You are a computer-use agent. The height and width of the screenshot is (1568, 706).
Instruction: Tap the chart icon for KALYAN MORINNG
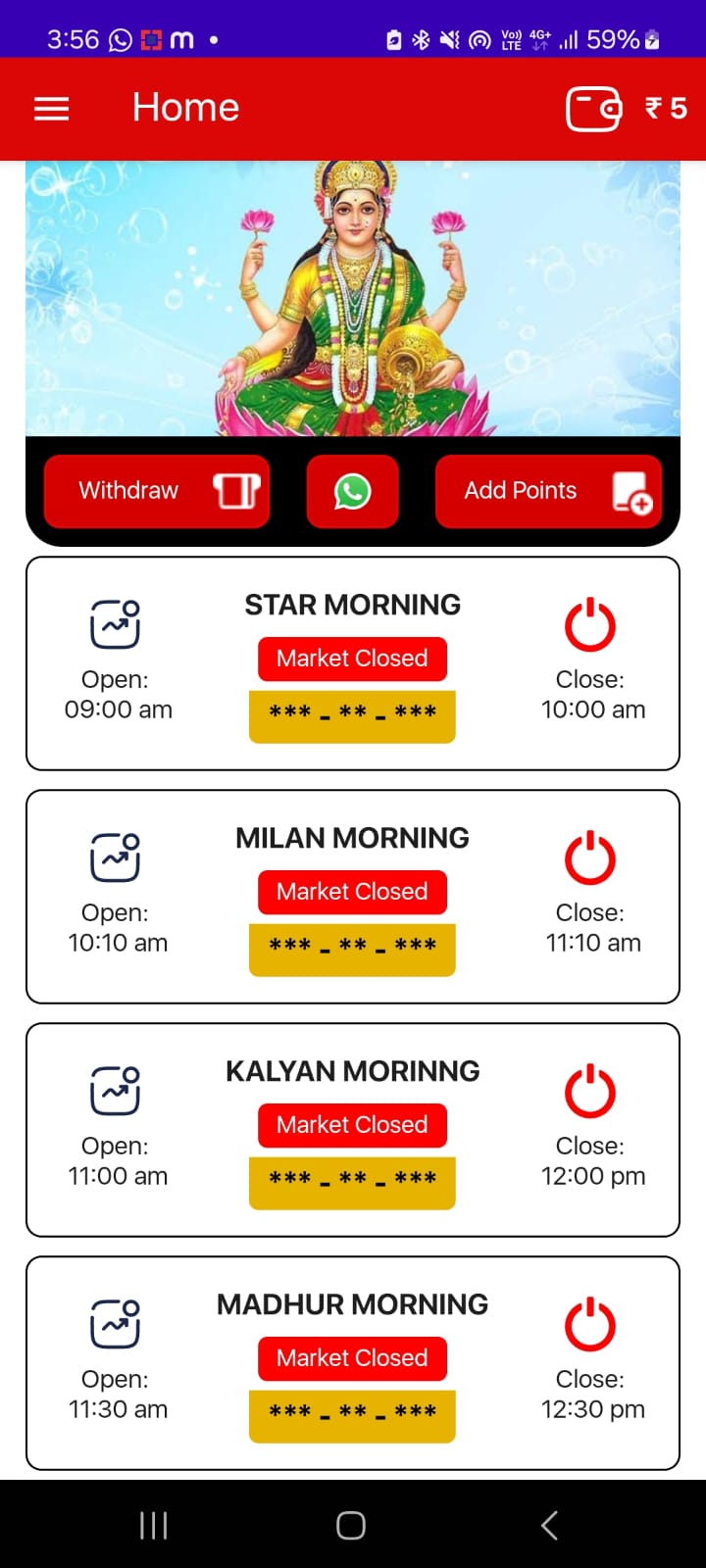tap(116, 1091)
